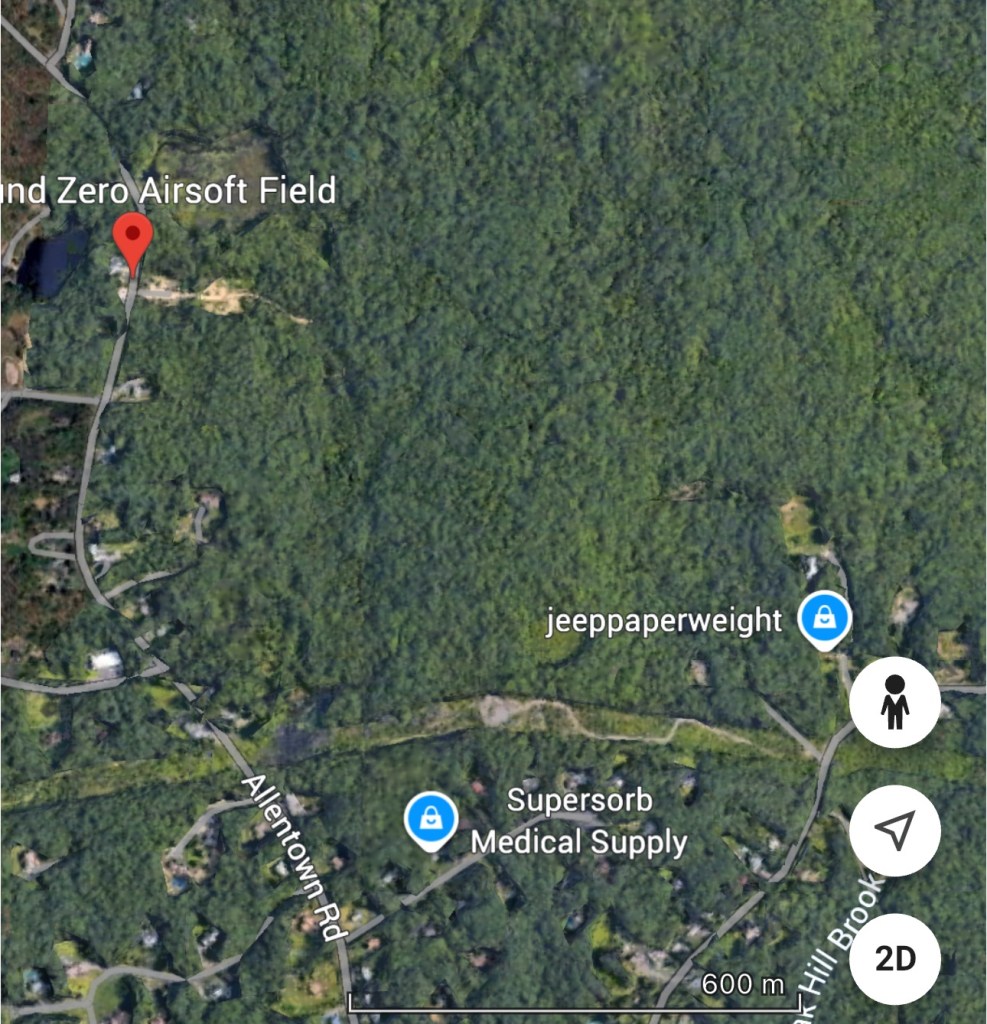The height and width of the screenshot is (1024, 987).
Task: Open Street View with the pegman button
Action: (x=894, y=702)
